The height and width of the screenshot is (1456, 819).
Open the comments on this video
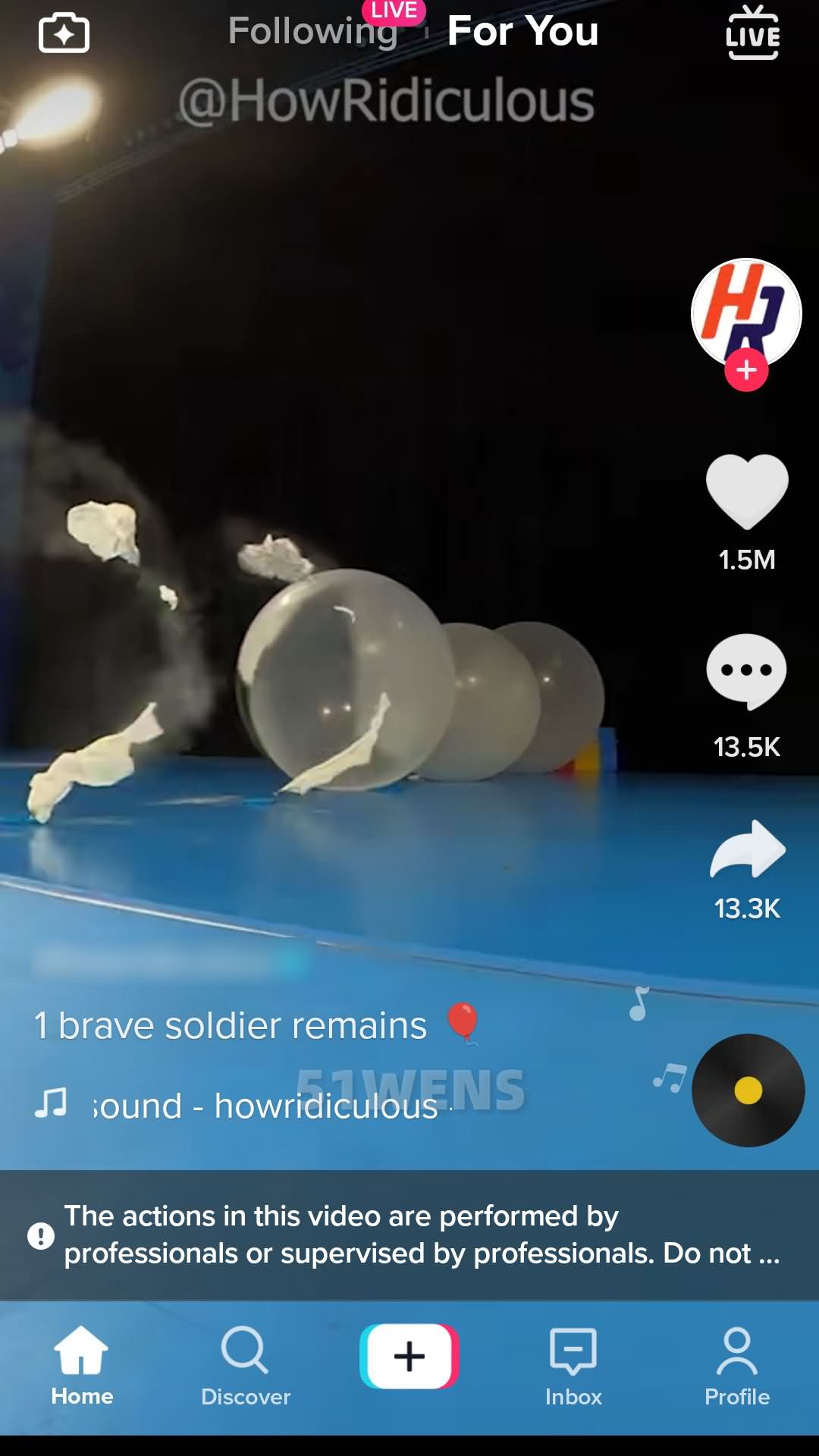746,671
